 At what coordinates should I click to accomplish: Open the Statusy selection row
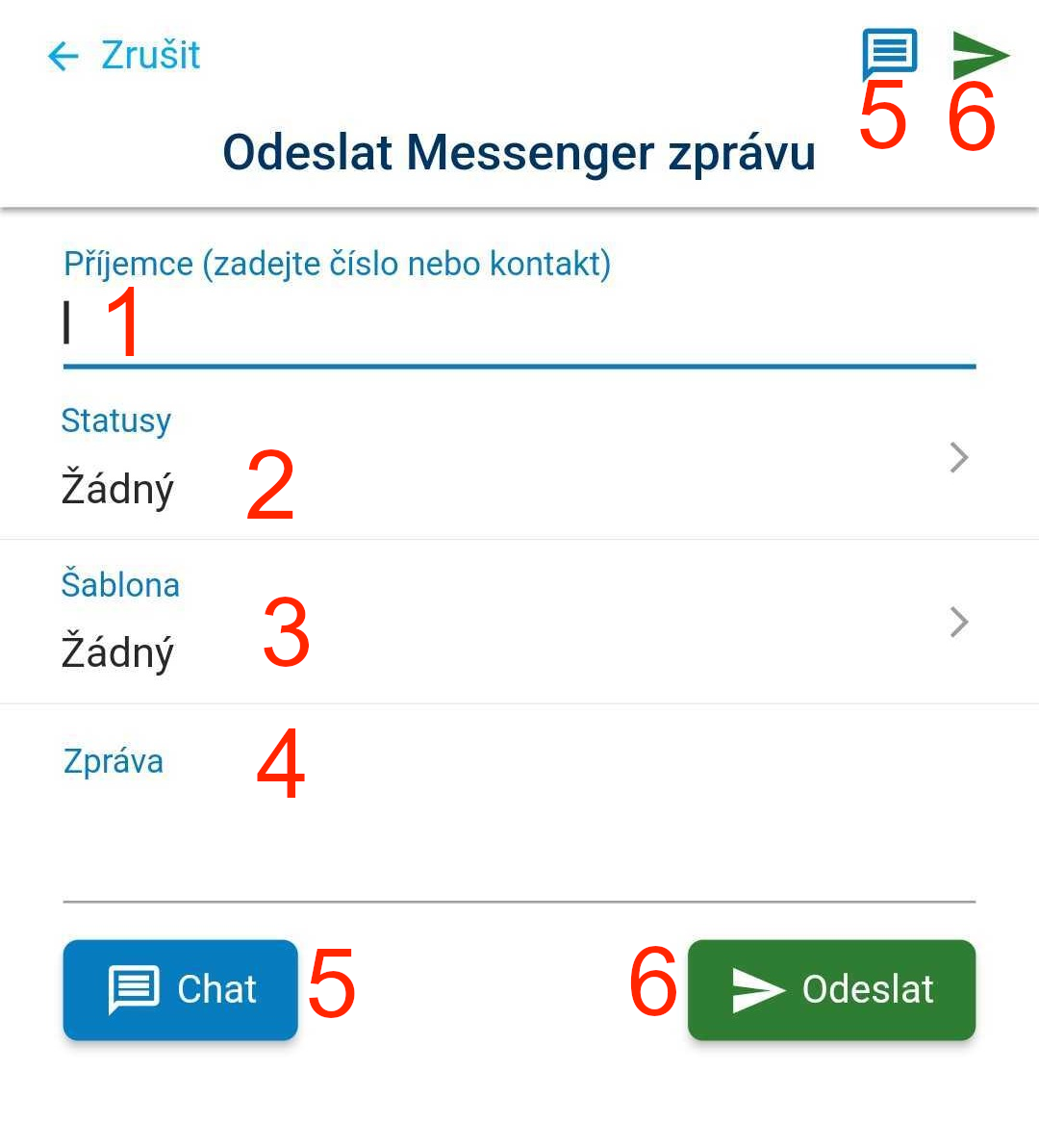click(519, 458)
